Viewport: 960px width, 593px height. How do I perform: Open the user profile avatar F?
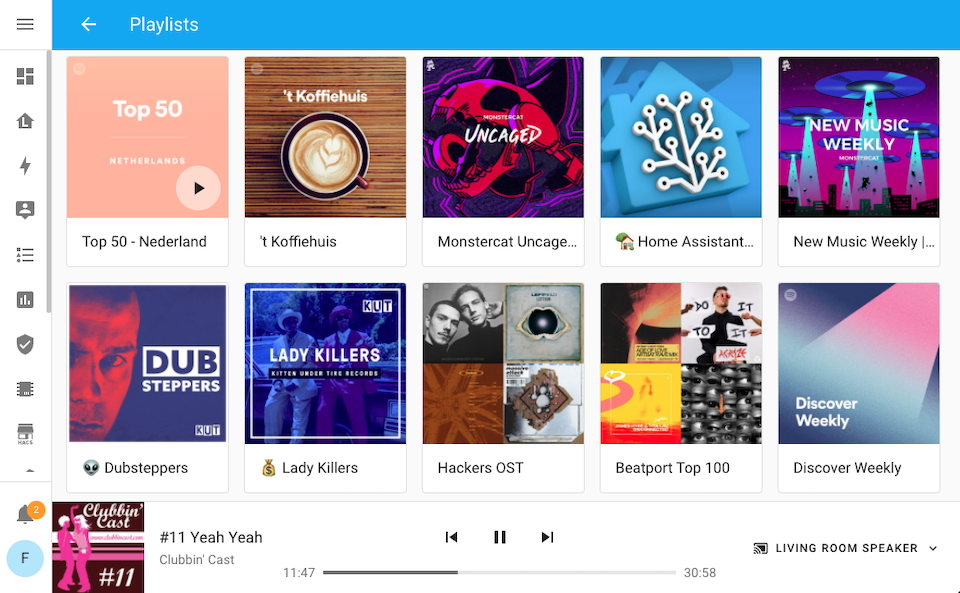point(25,559)
